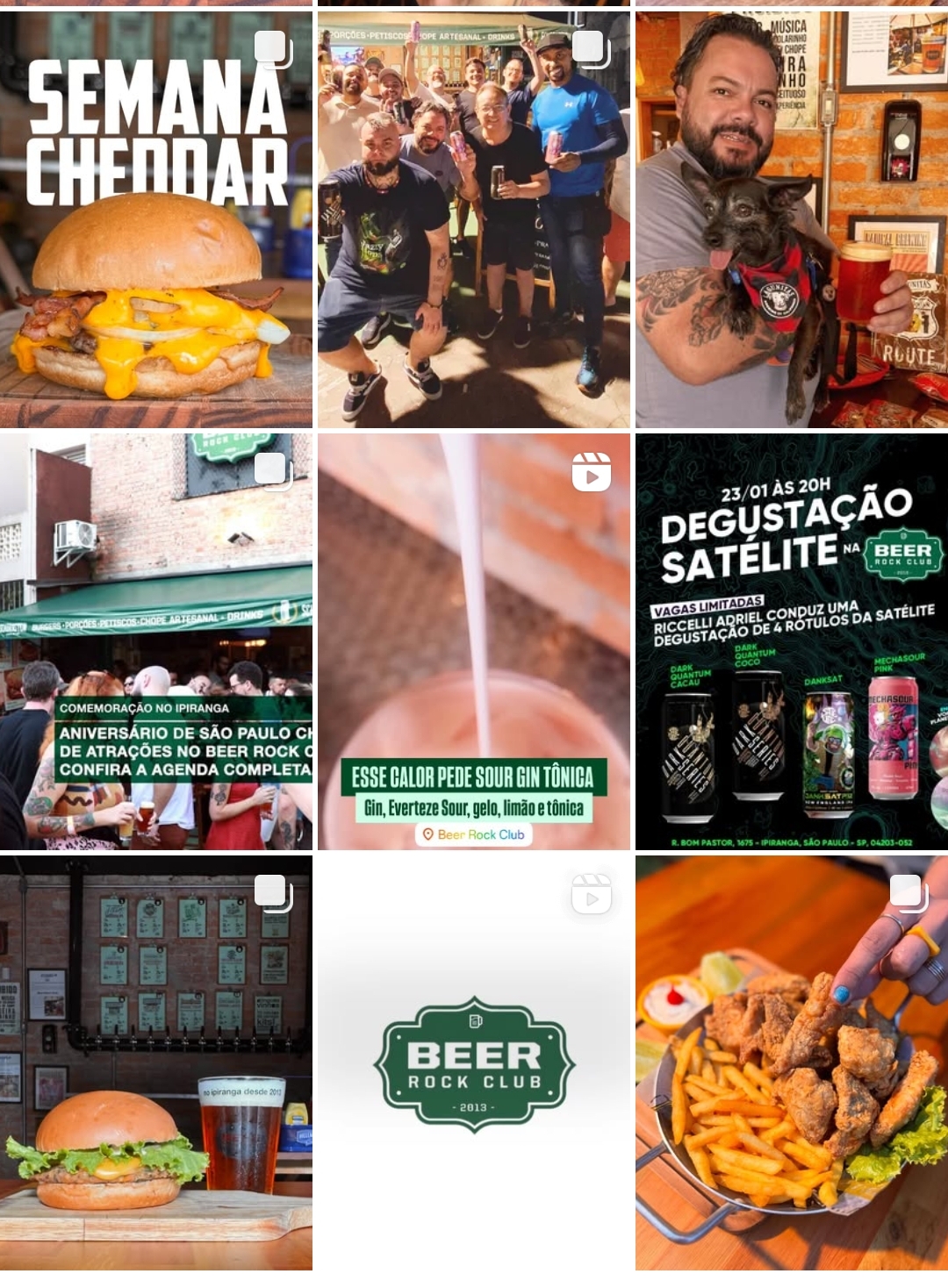Open the Degustação Satélite event post
The width and height of the screenshot is (948, 1288).
[791, 641]
